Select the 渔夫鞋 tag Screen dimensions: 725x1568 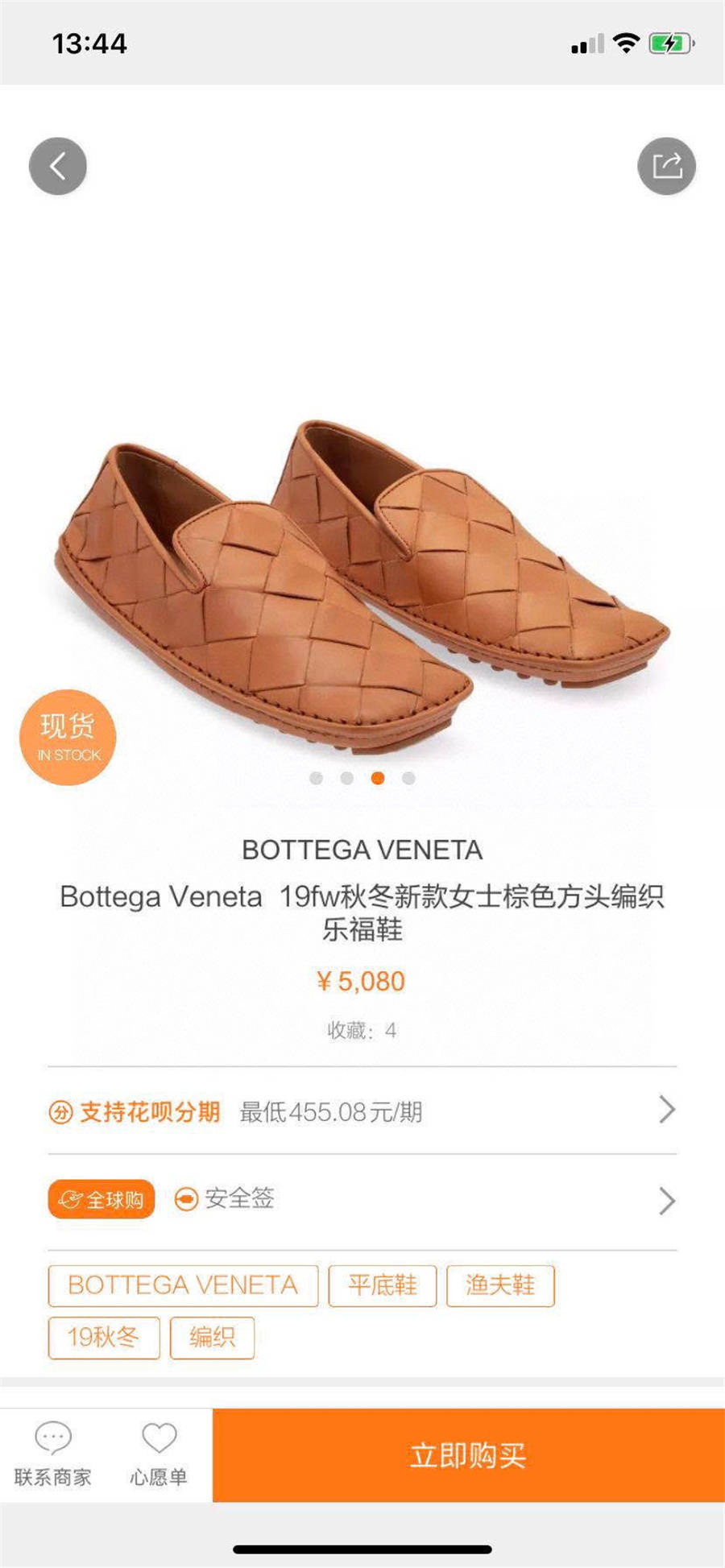(499, 1285)
